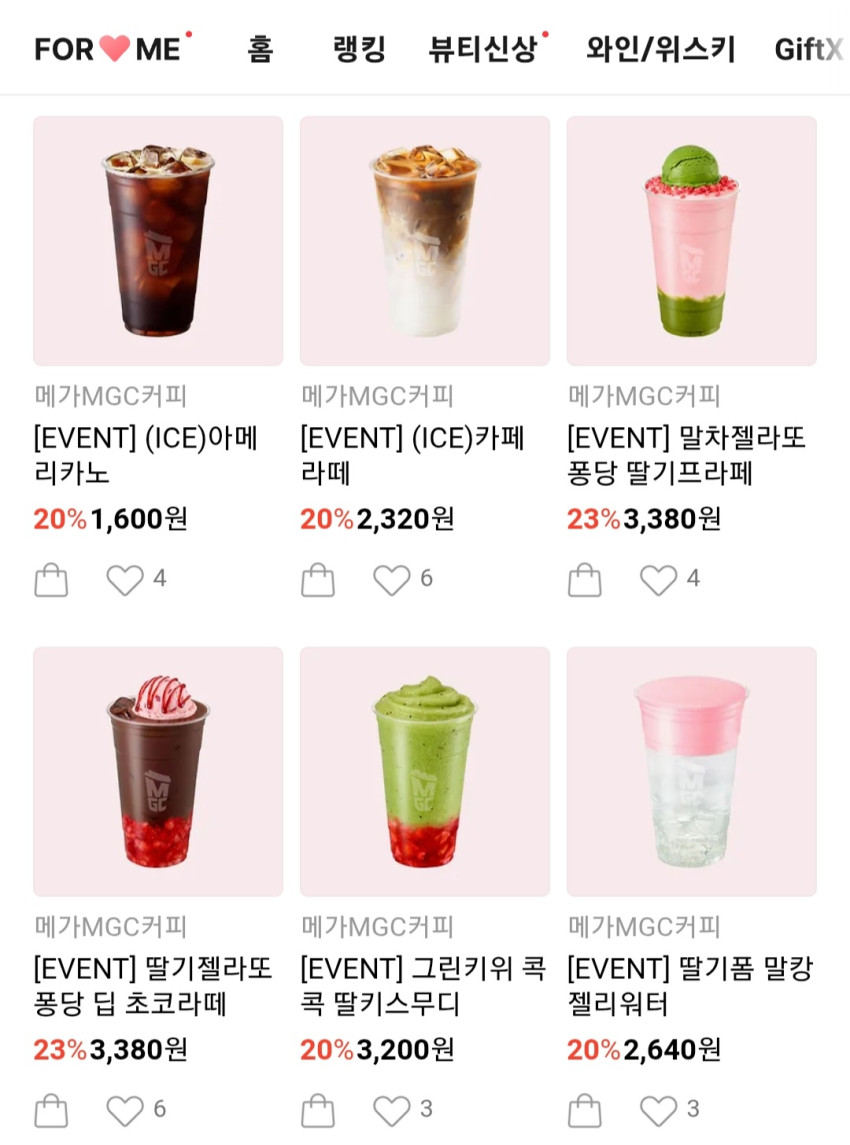This screenshot has height=1145, width=850.
Task: Open 그린키위 콕콕 딸키스무디 product
Action: point(425,771)
